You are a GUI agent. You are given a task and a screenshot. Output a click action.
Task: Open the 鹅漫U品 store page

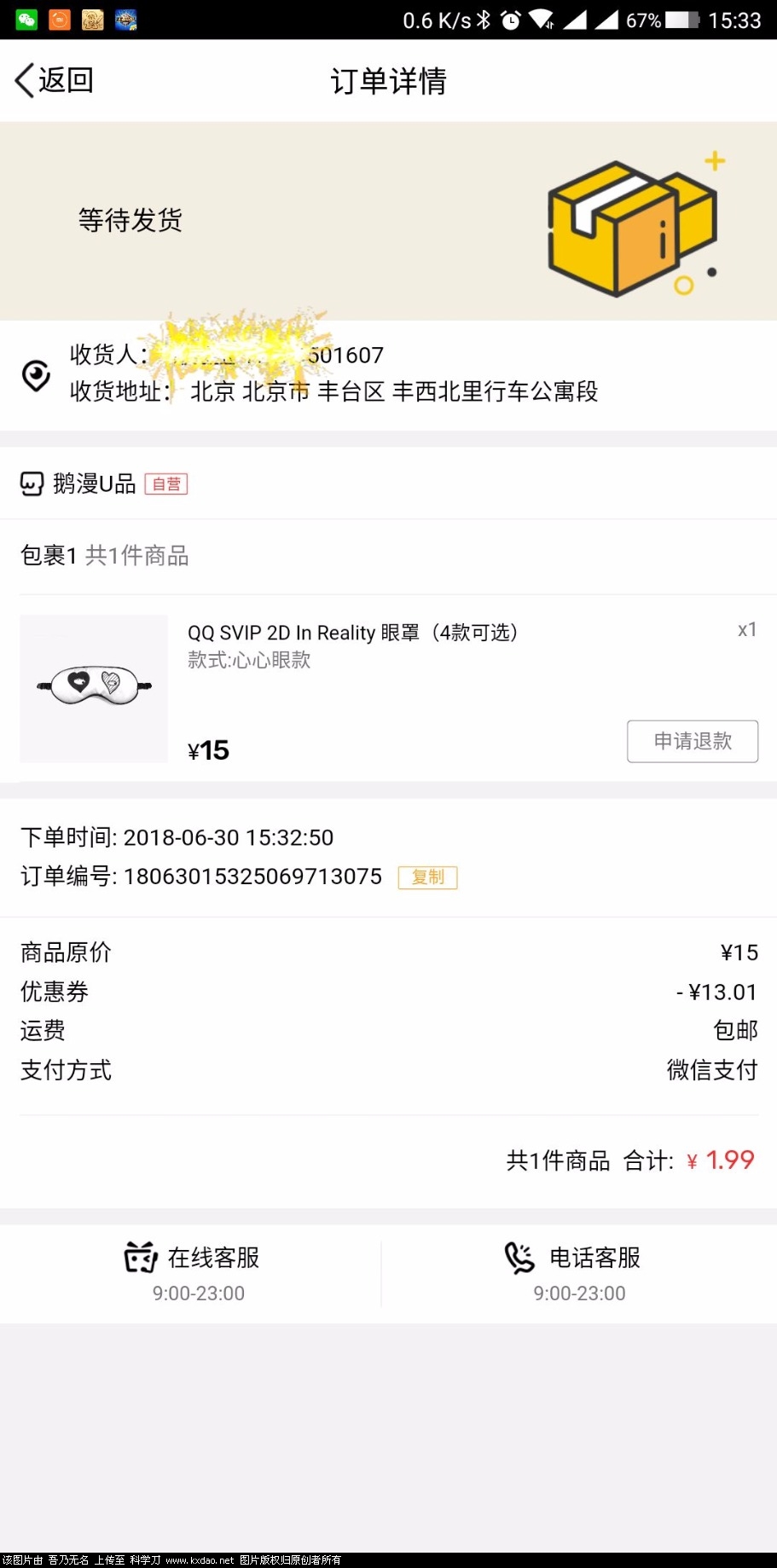(x=94, y=484)
